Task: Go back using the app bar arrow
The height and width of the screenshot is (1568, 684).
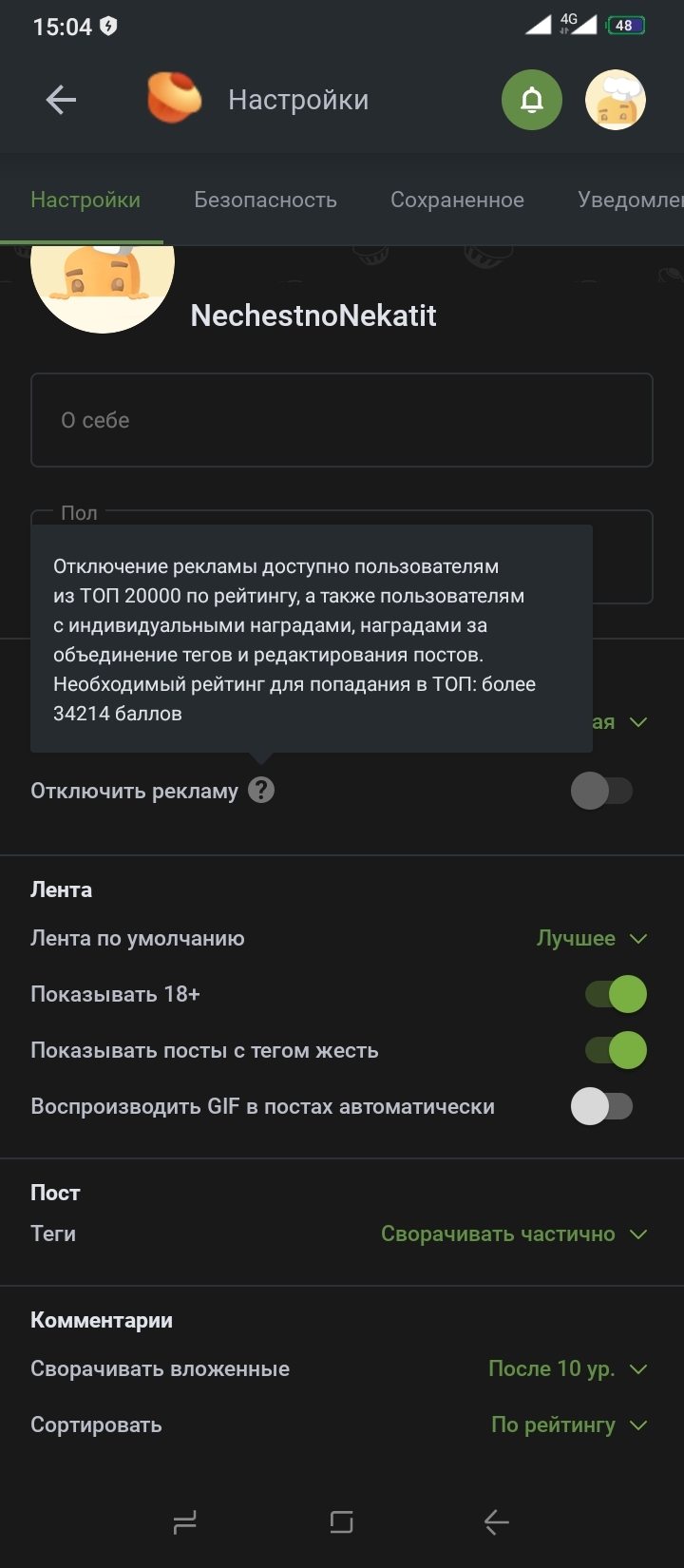Action: 61,100
